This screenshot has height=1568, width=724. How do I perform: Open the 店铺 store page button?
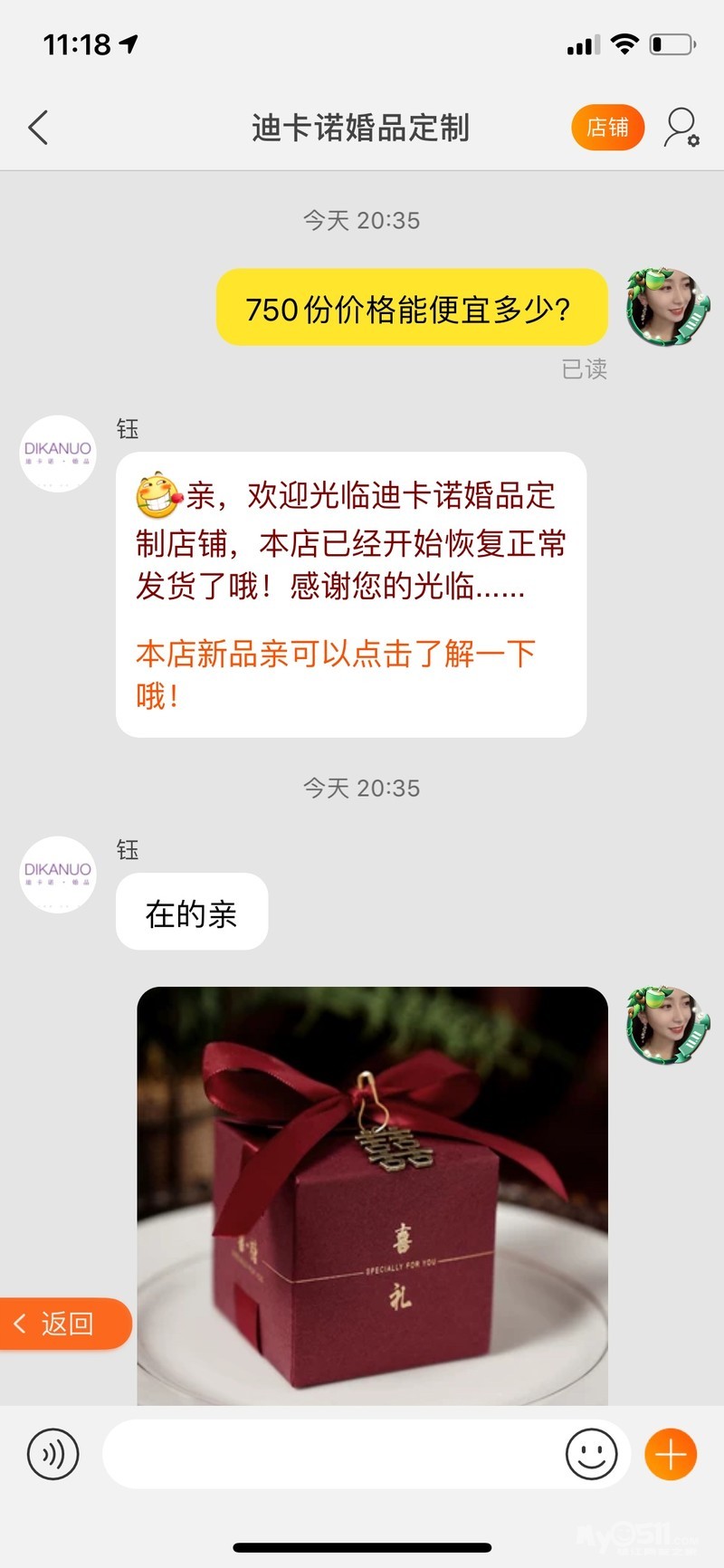click(607, 128)
